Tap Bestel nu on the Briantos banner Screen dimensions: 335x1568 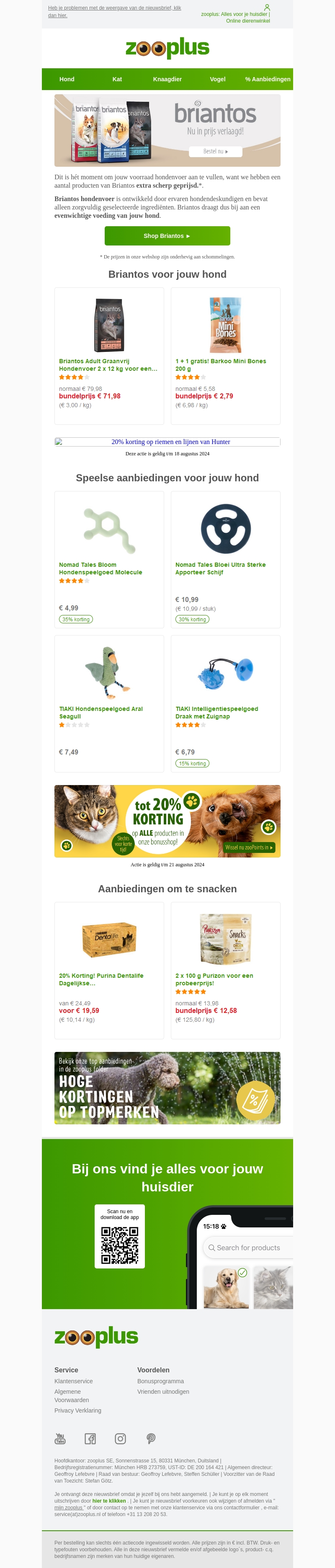tap(216, 151)
